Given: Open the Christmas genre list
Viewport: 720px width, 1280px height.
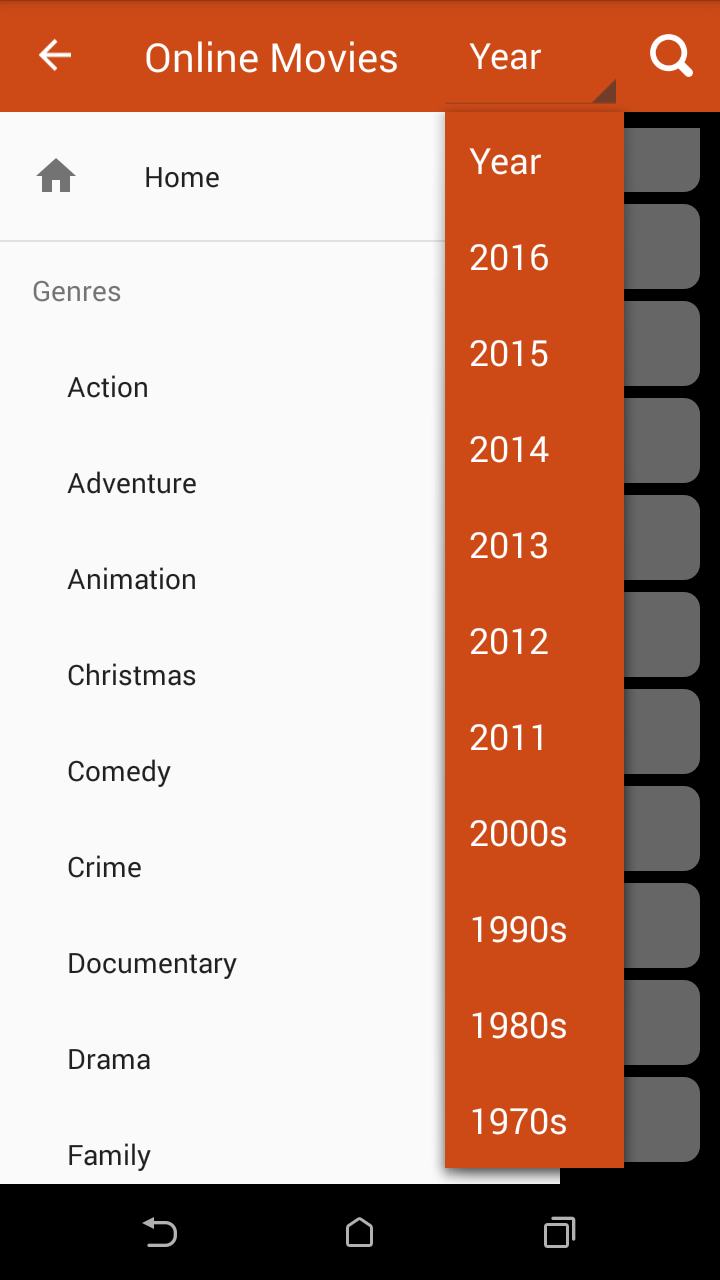Looking at the screenshot, I should (222, 676).
